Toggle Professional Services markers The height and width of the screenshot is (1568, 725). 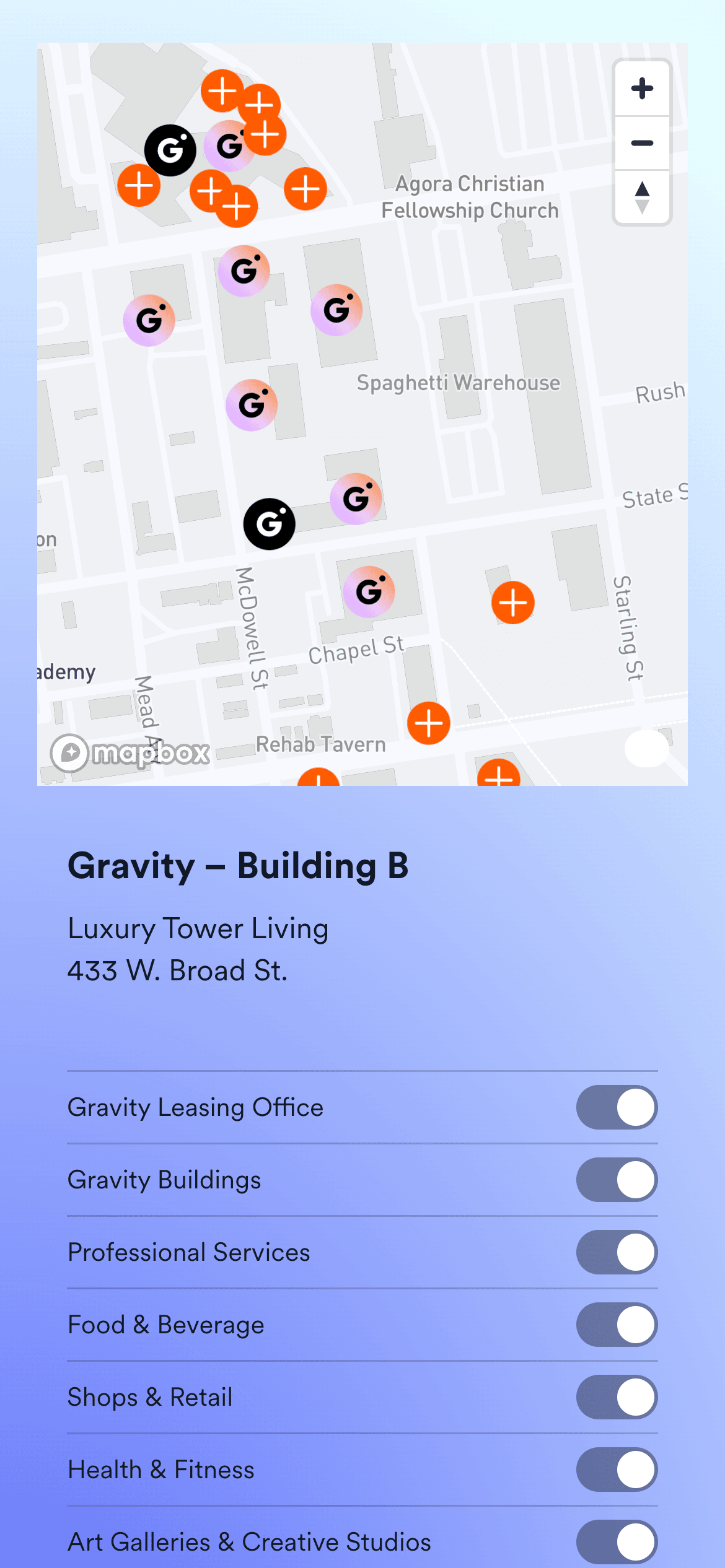617,1252
